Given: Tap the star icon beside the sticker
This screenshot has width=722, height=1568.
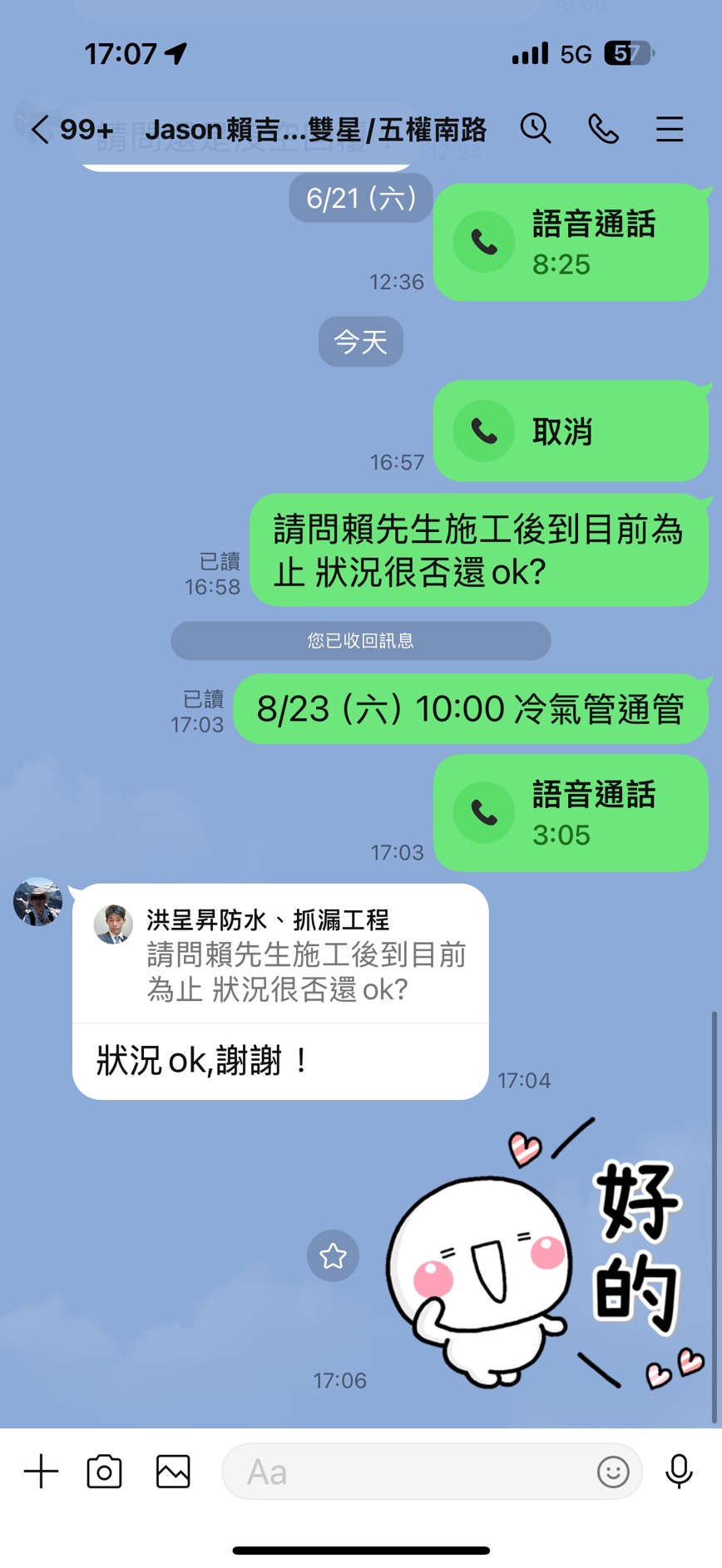Looking at the screenshot, I should pyautogui.click(x=333, y=1255).
